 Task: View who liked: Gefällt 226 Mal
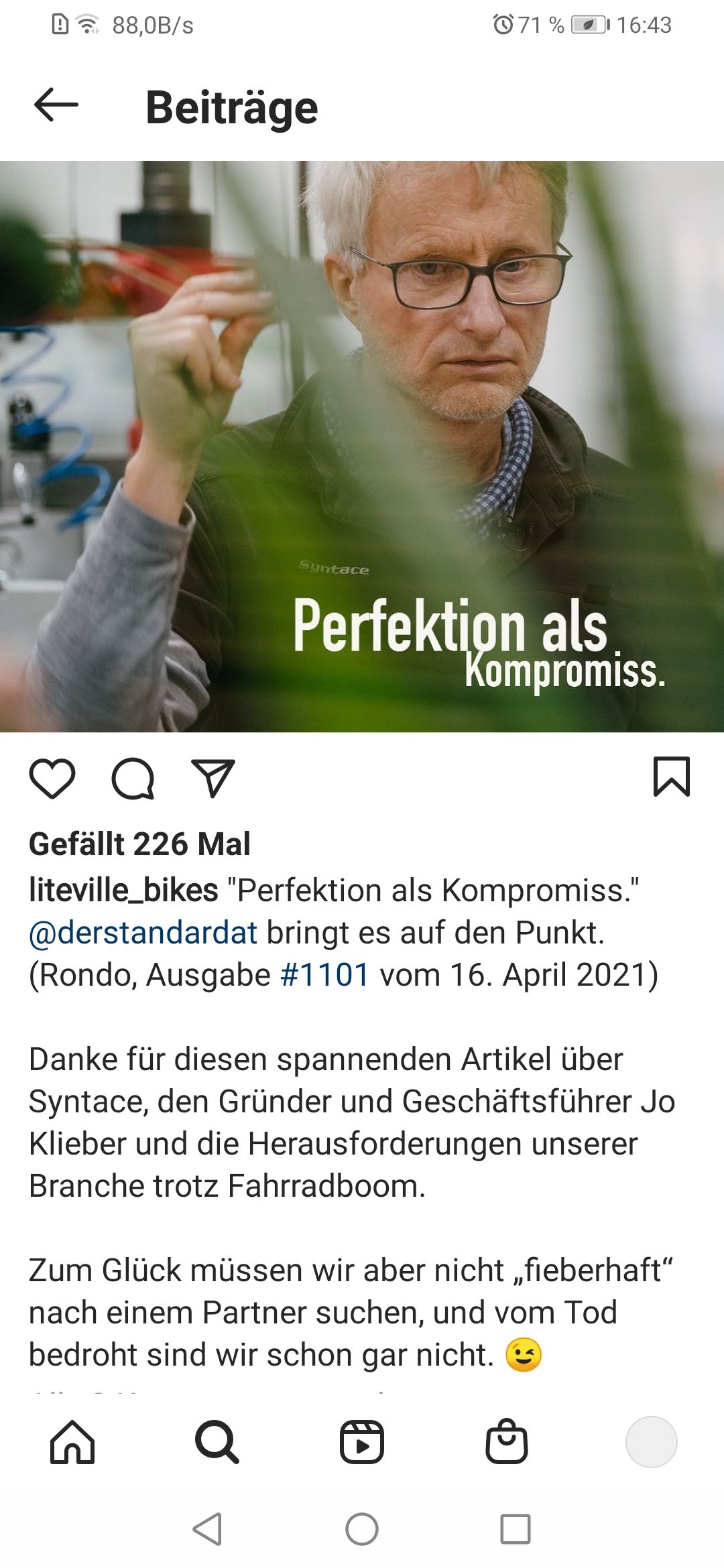pos(139,844)
